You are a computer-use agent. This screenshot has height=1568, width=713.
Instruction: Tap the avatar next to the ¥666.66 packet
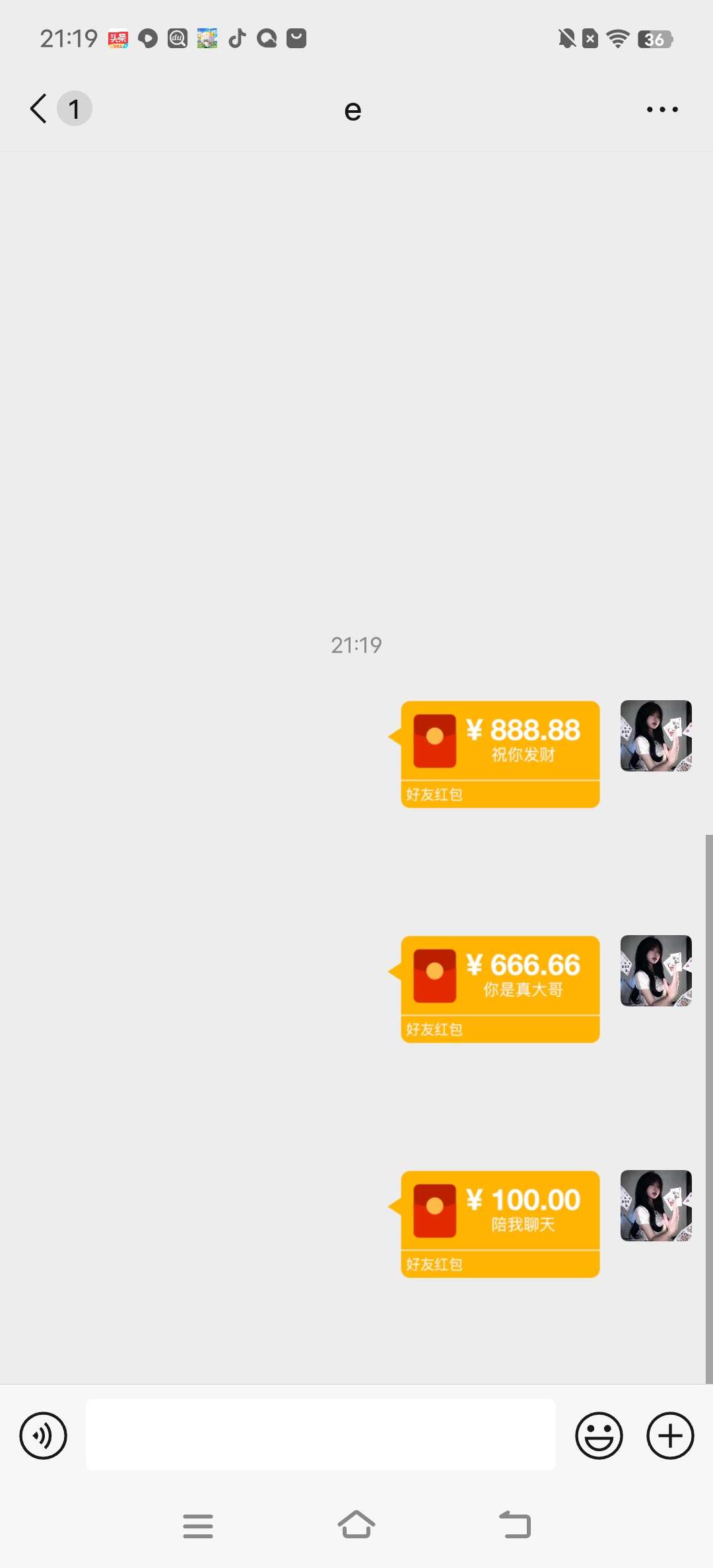(x=656, y=971)
